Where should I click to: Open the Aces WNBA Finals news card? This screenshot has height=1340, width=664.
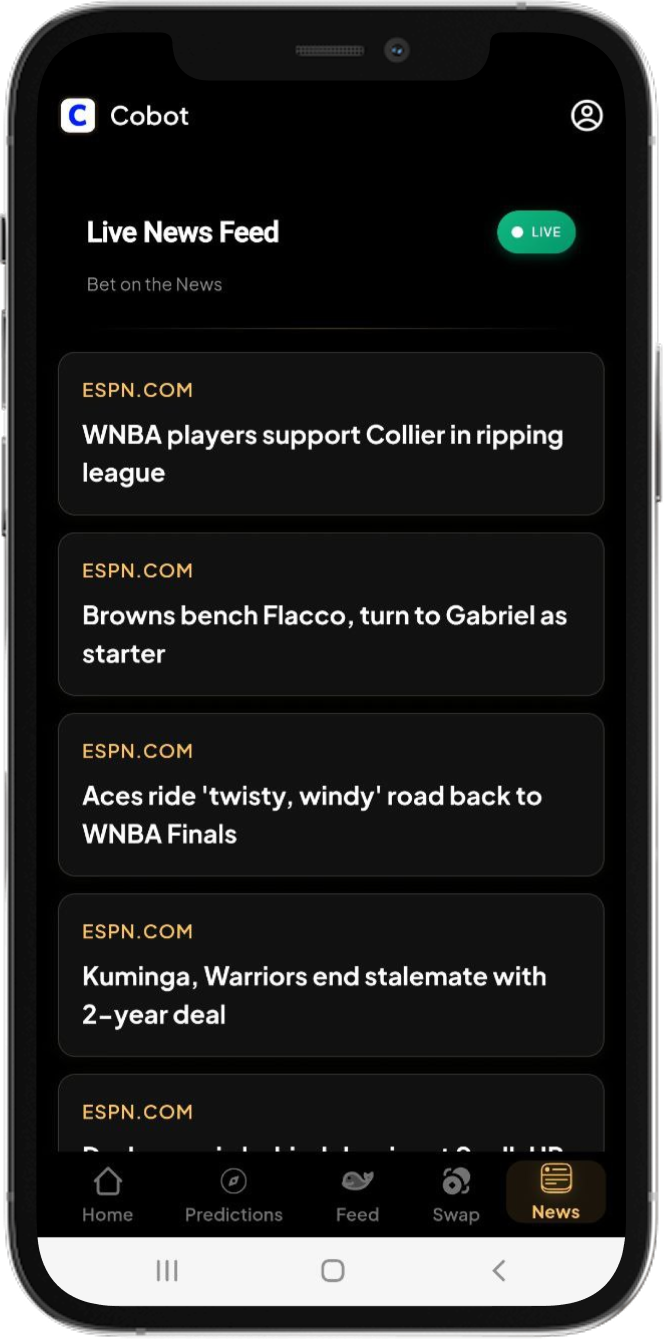331,795
